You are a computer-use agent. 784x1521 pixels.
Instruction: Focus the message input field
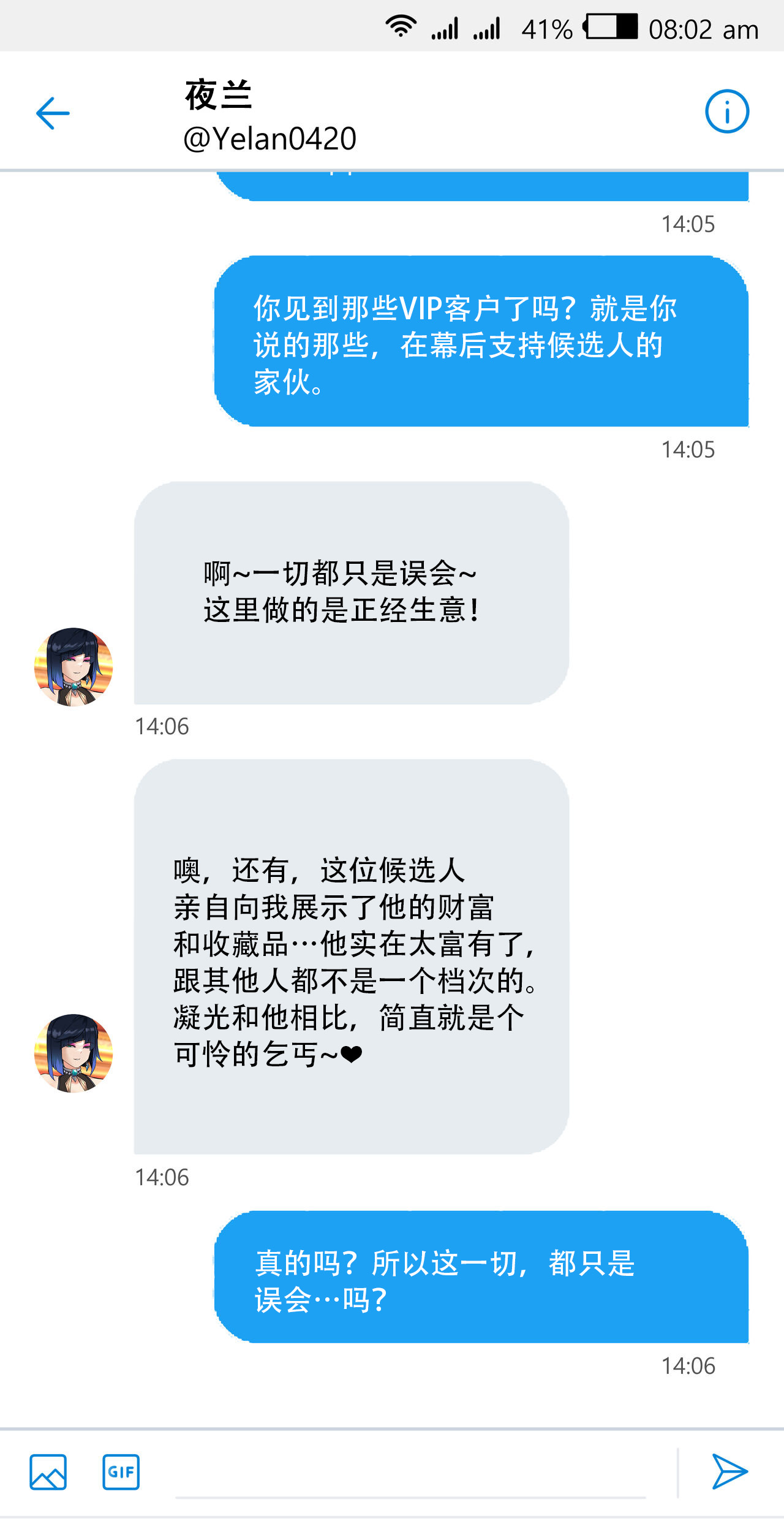click(x=410, y=1474)
